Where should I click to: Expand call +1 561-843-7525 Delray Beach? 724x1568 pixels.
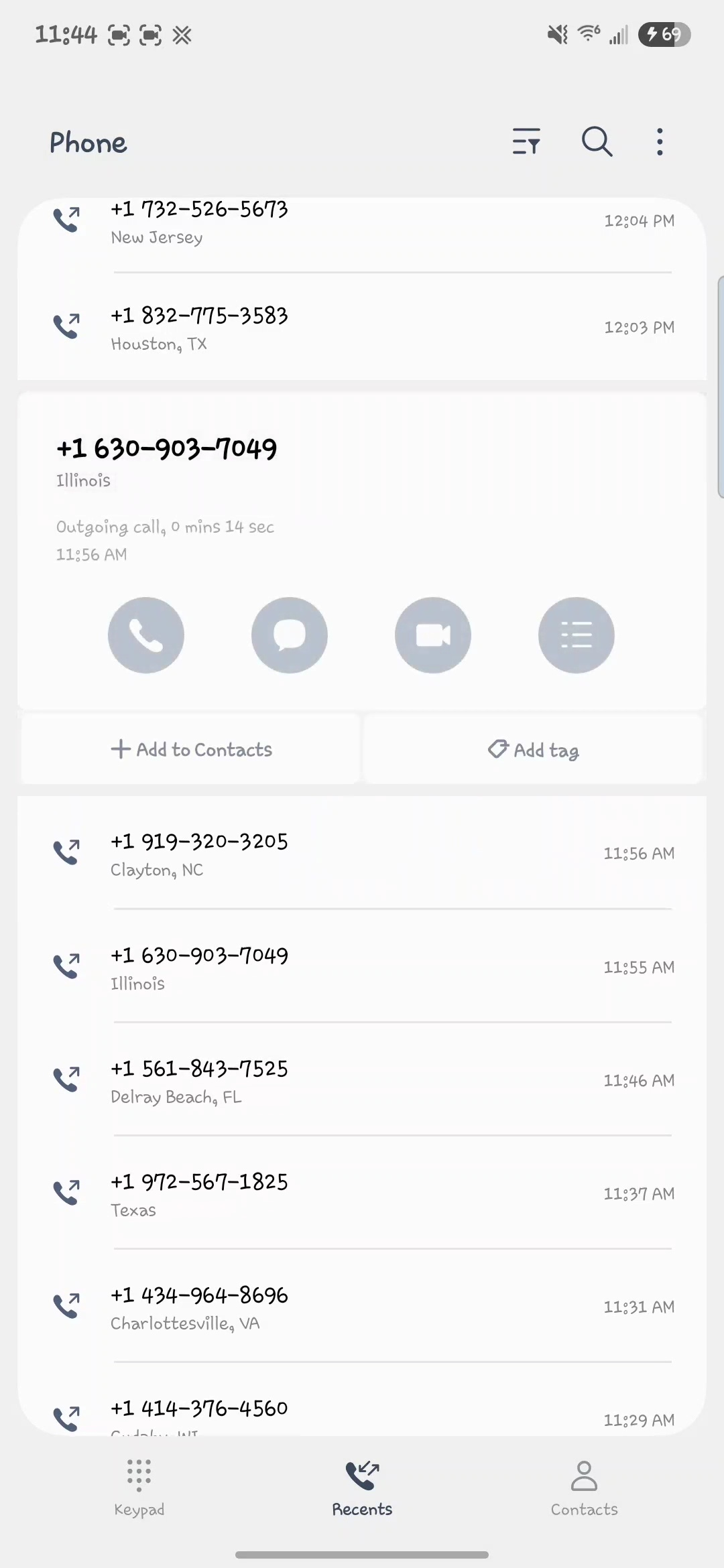point(362,1081)
